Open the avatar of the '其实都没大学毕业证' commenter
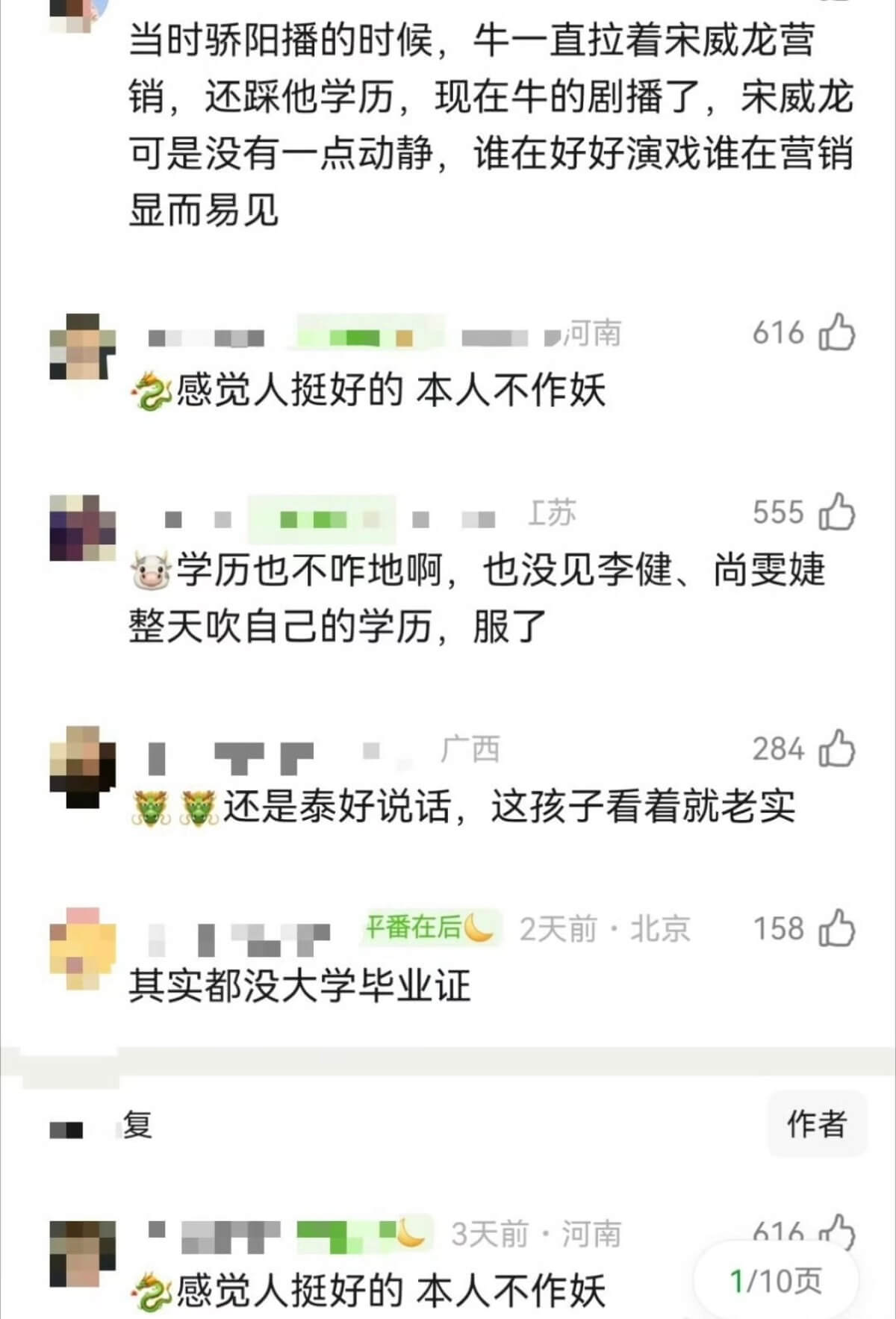 (82, 949)
